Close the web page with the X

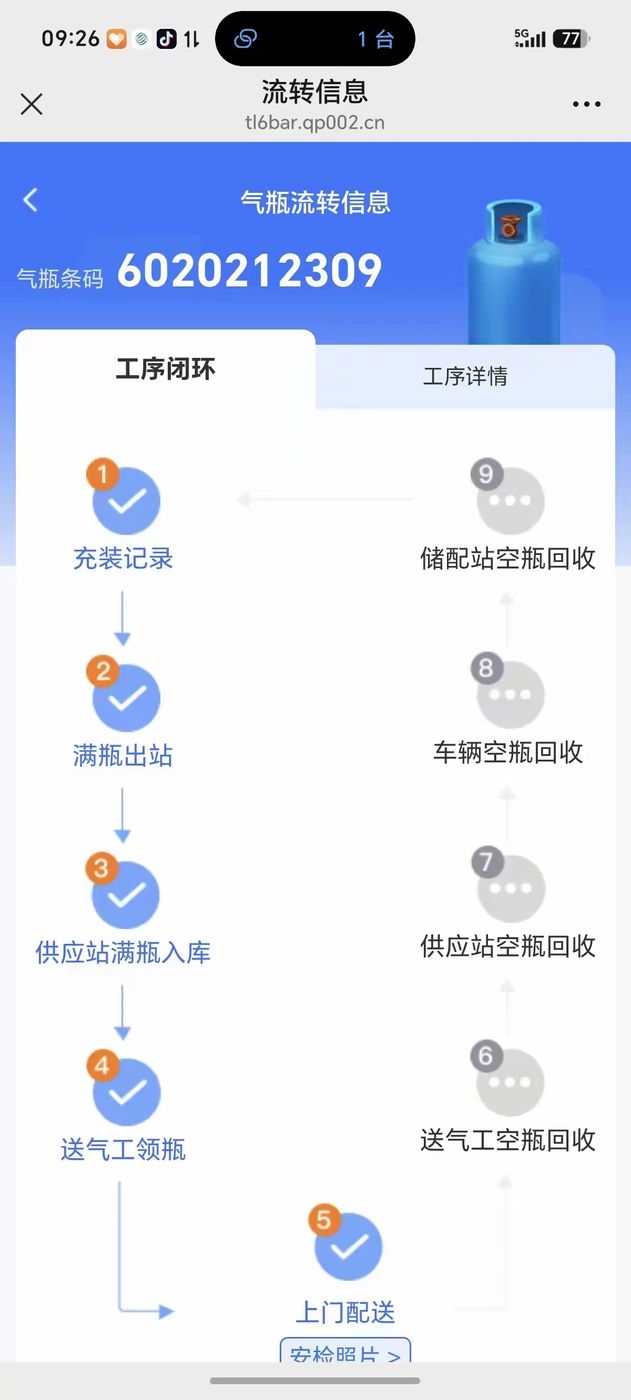[32, 104]
